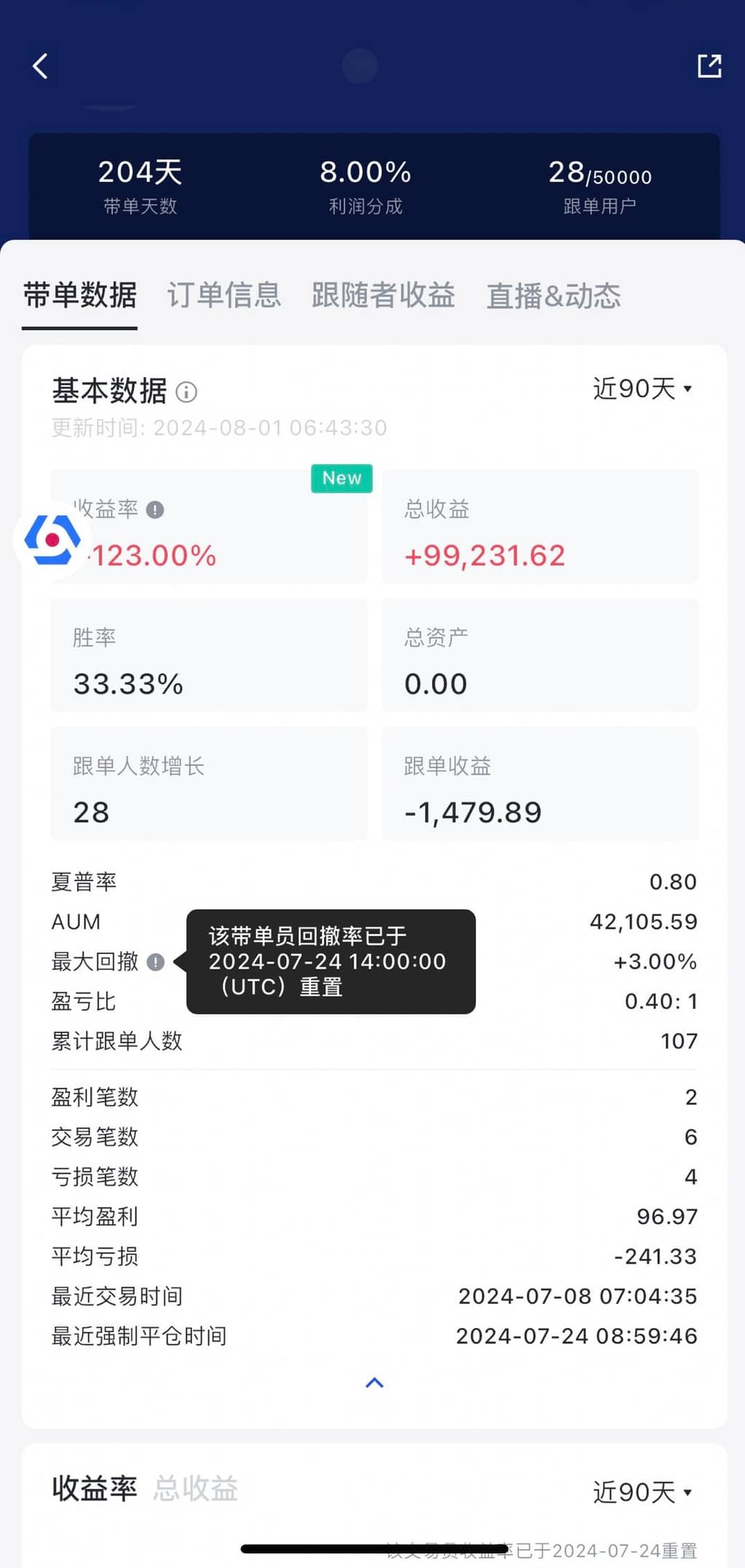Collapse the detailed stats list

point(374,1382)
